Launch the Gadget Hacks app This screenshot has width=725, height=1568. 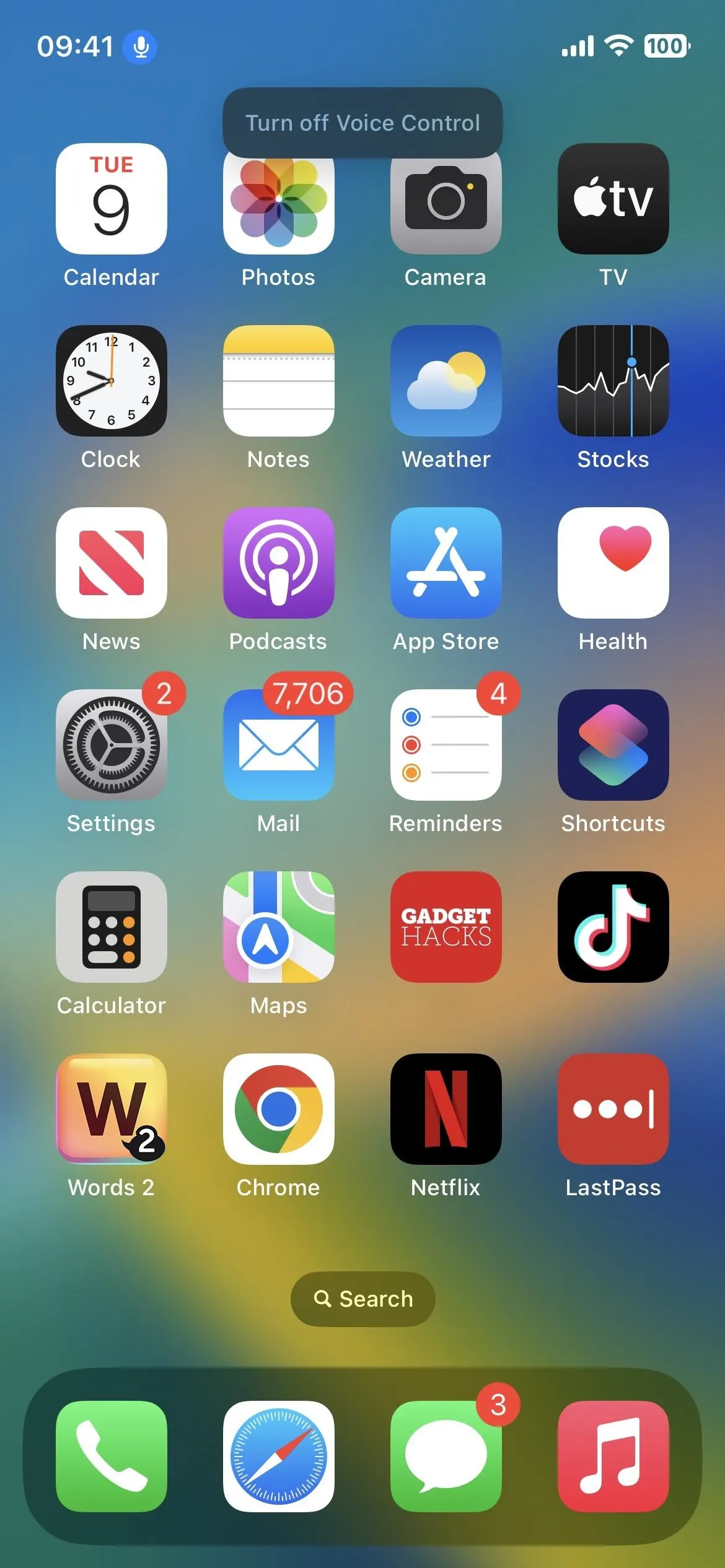446,927
